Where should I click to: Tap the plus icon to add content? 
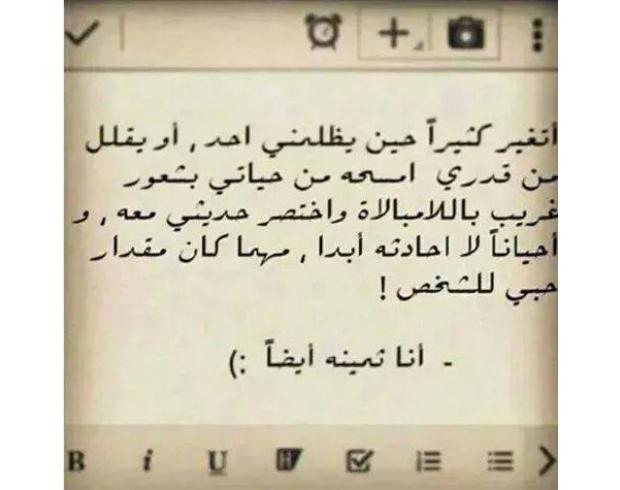(393, 33)
